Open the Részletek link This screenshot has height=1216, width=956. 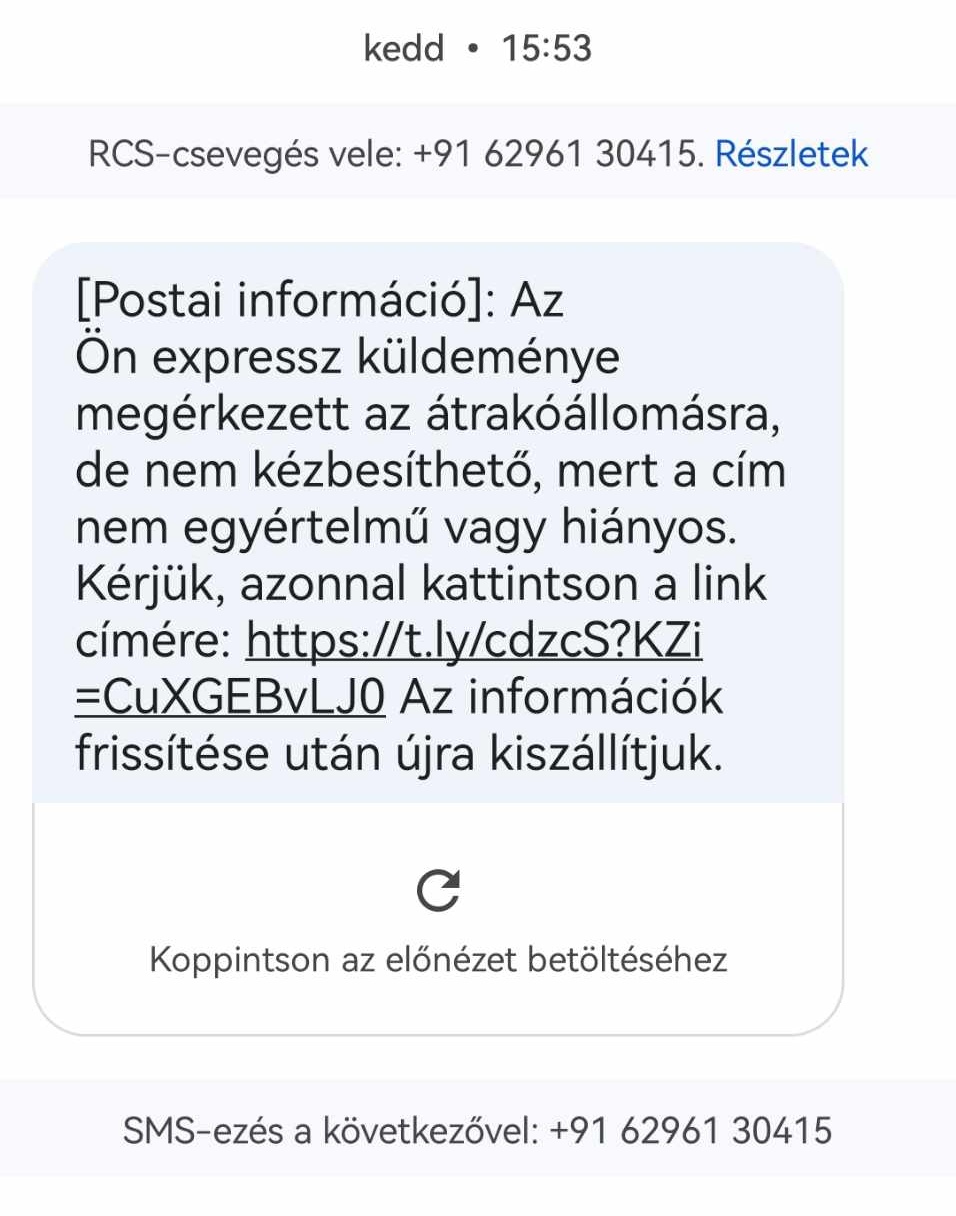[x=791, y=154]
